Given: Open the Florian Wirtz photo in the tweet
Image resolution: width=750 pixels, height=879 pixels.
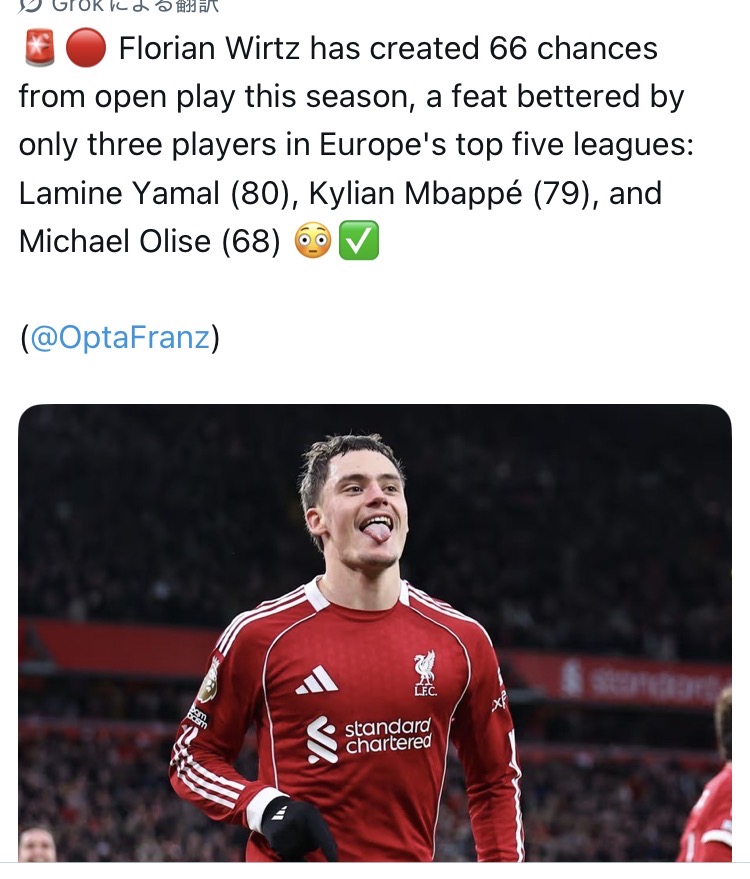Looking at the screenshot, I should 375,632.
